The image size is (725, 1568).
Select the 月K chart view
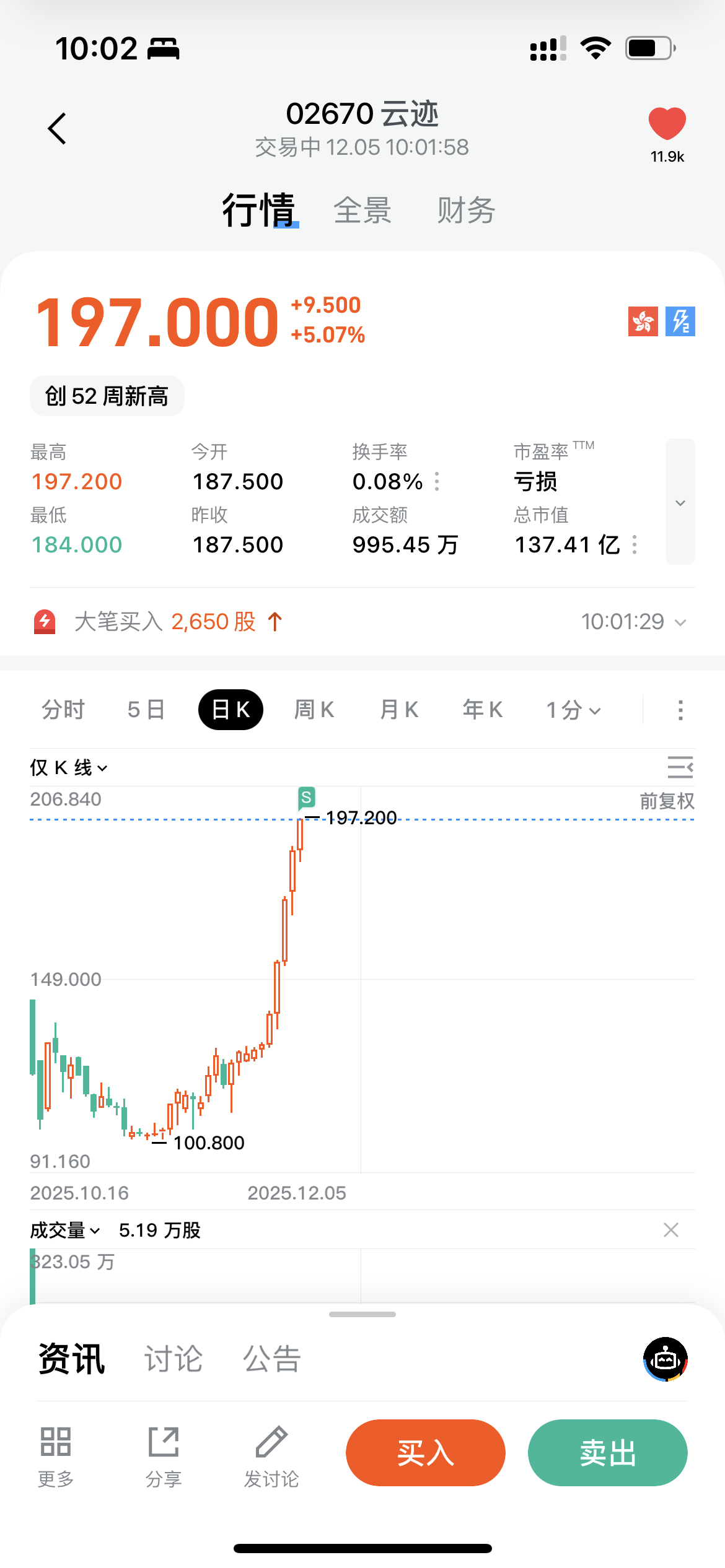[399, 710]
